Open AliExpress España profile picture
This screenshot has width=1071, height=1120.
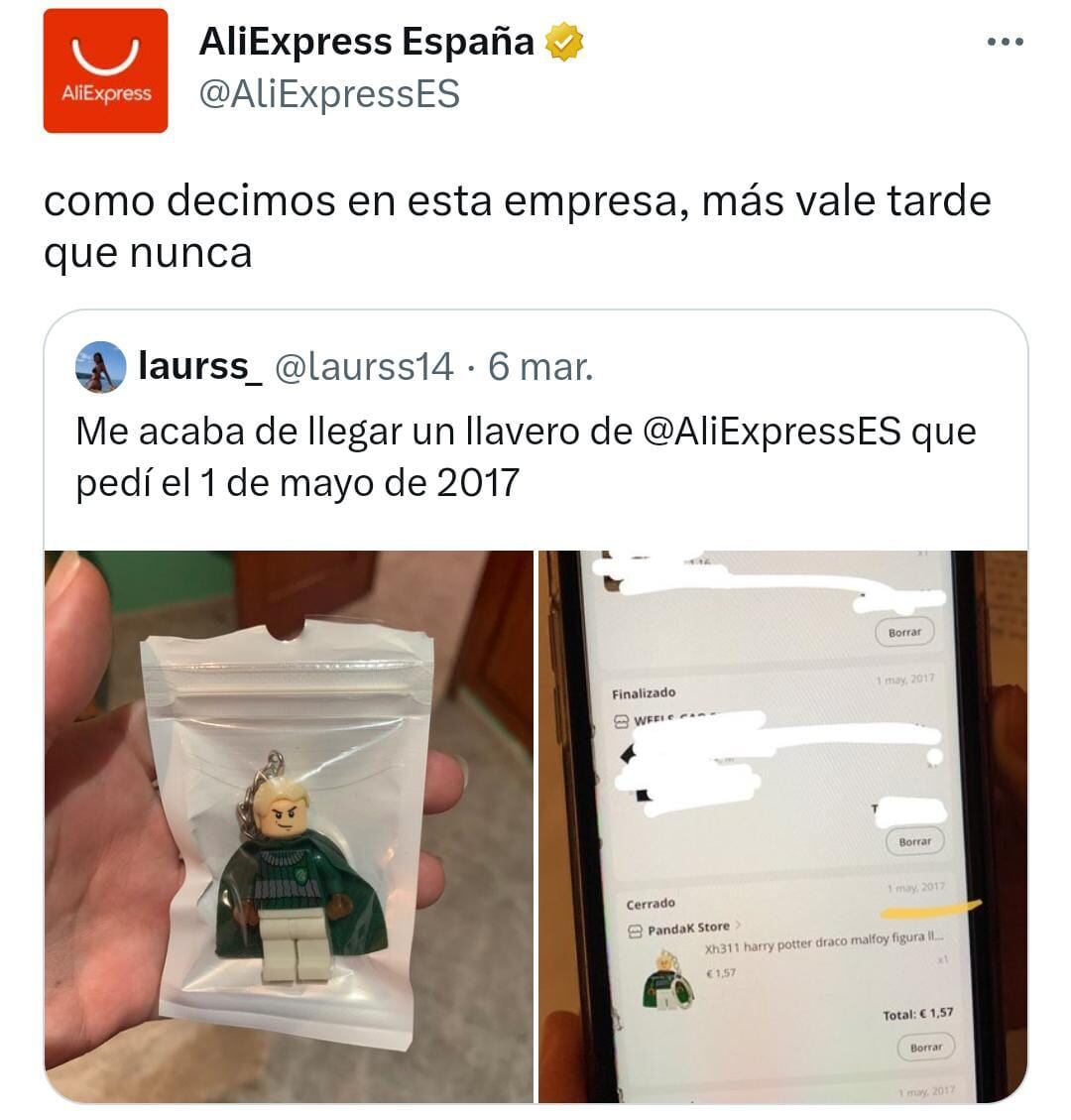coord(105,70)
